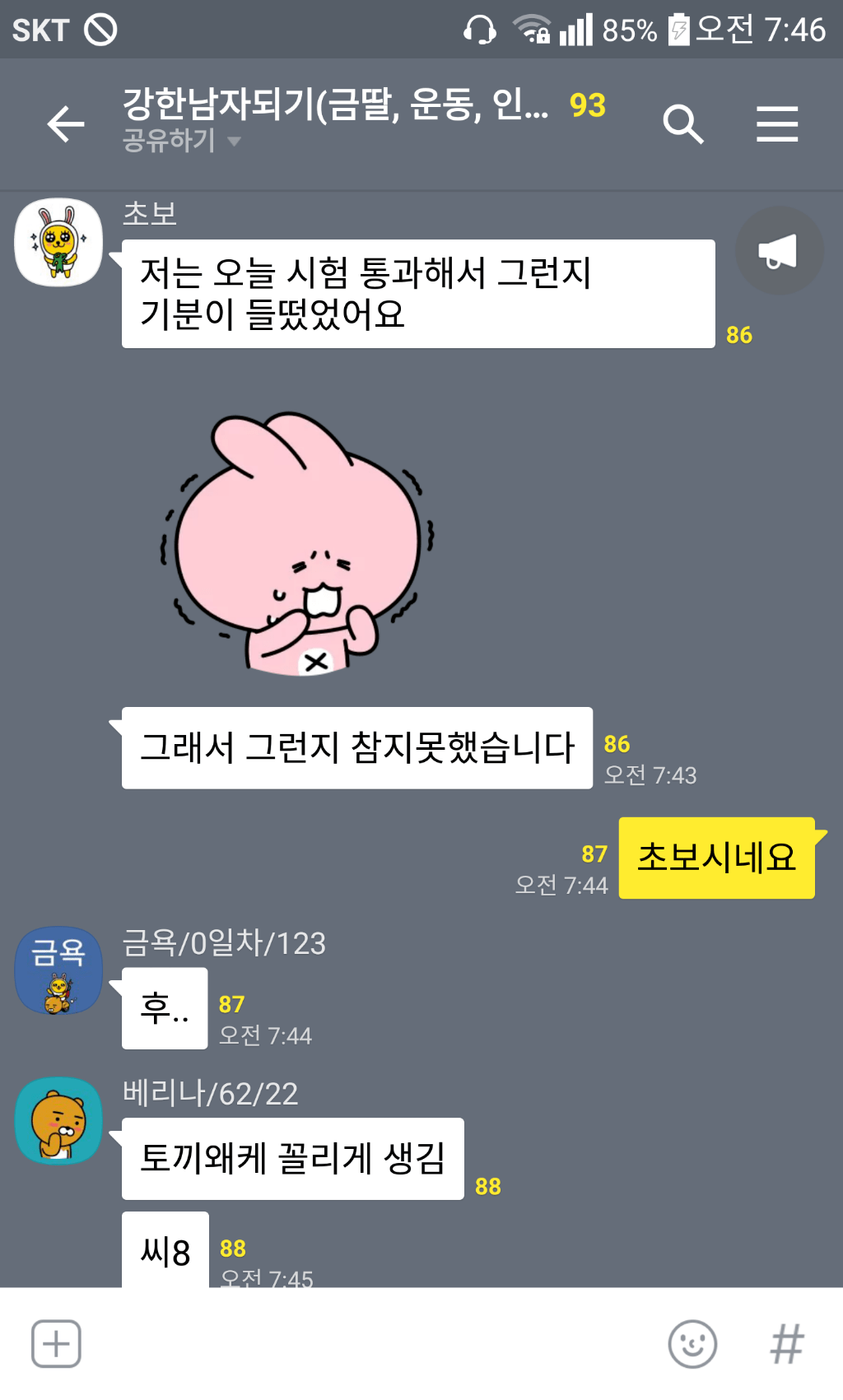
Task: Open the chat room hamburger menu
Action: 777,124
